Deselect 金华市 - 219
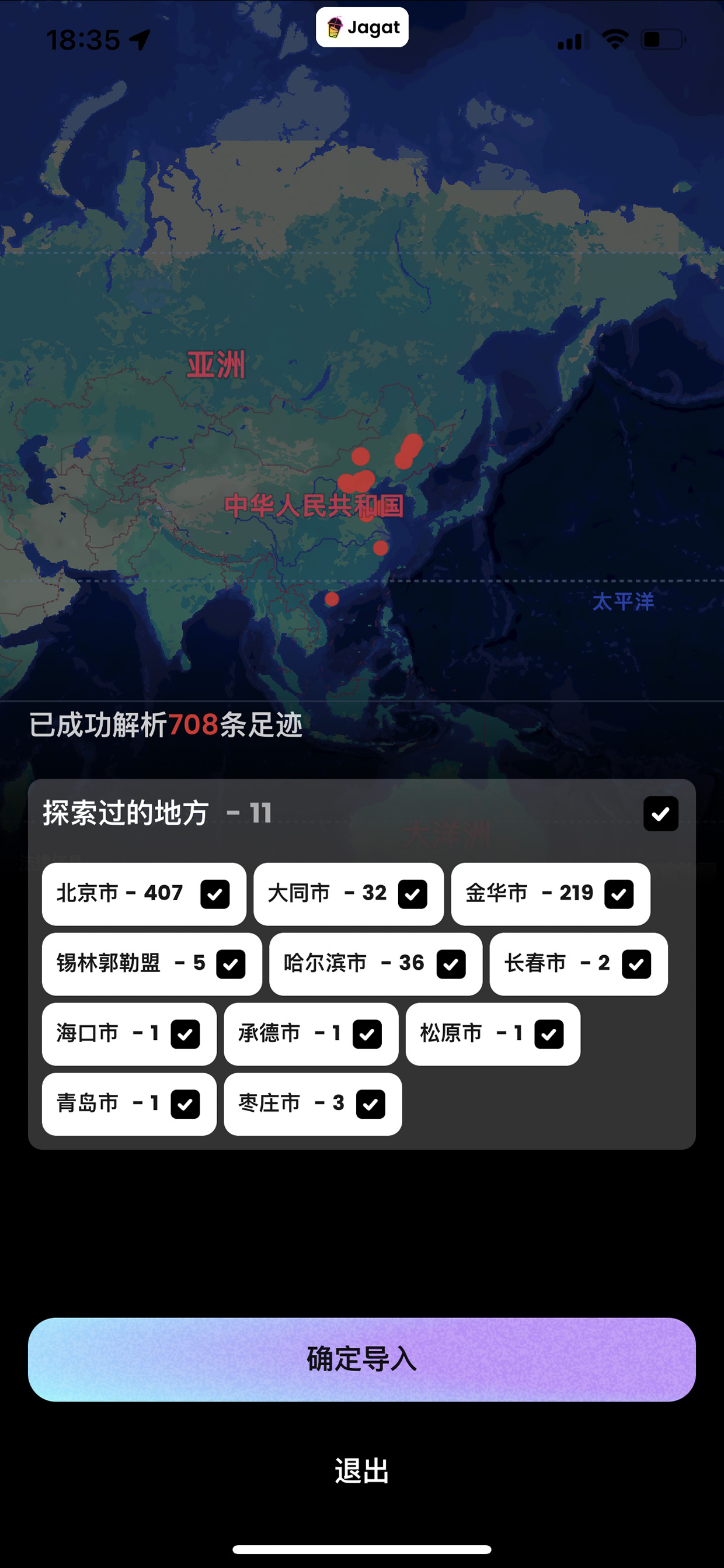724x1568 pixels. 619,894
